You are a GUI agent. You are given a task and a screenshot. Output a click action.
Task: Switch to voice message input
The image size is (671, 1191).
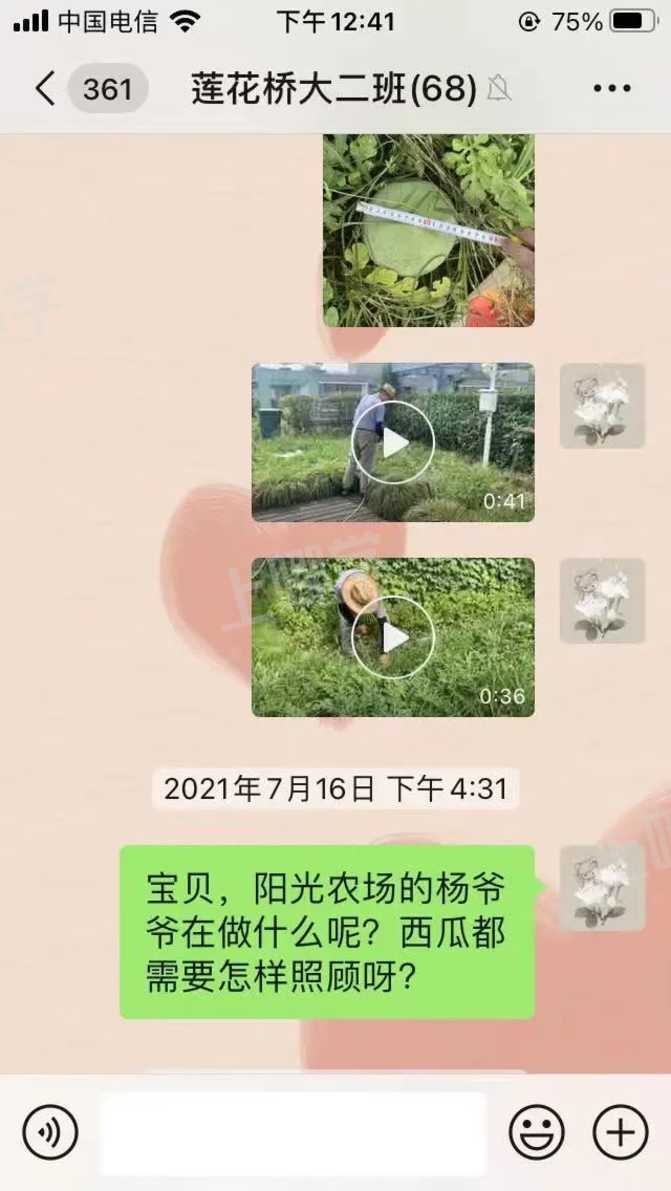[50, 1133]
